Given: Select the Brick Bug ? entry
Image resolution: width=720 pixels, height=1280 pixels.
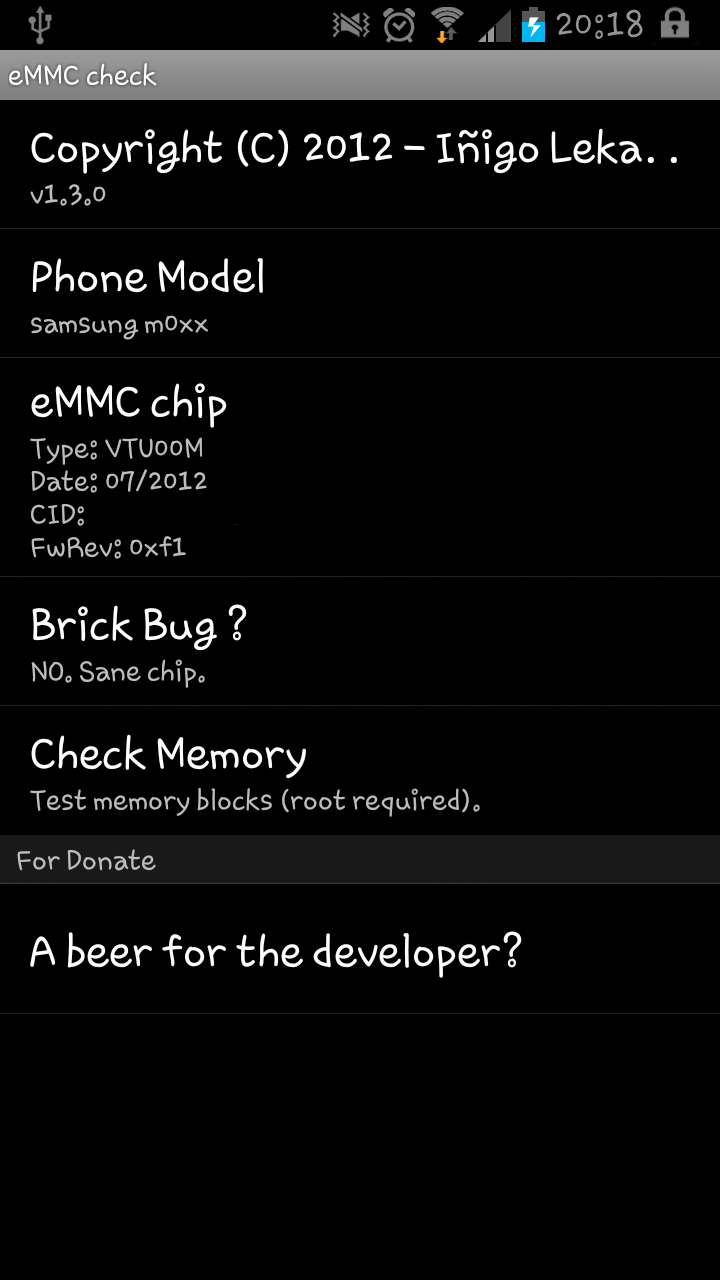Looking at the screenshot, I should tap(360, 641).
